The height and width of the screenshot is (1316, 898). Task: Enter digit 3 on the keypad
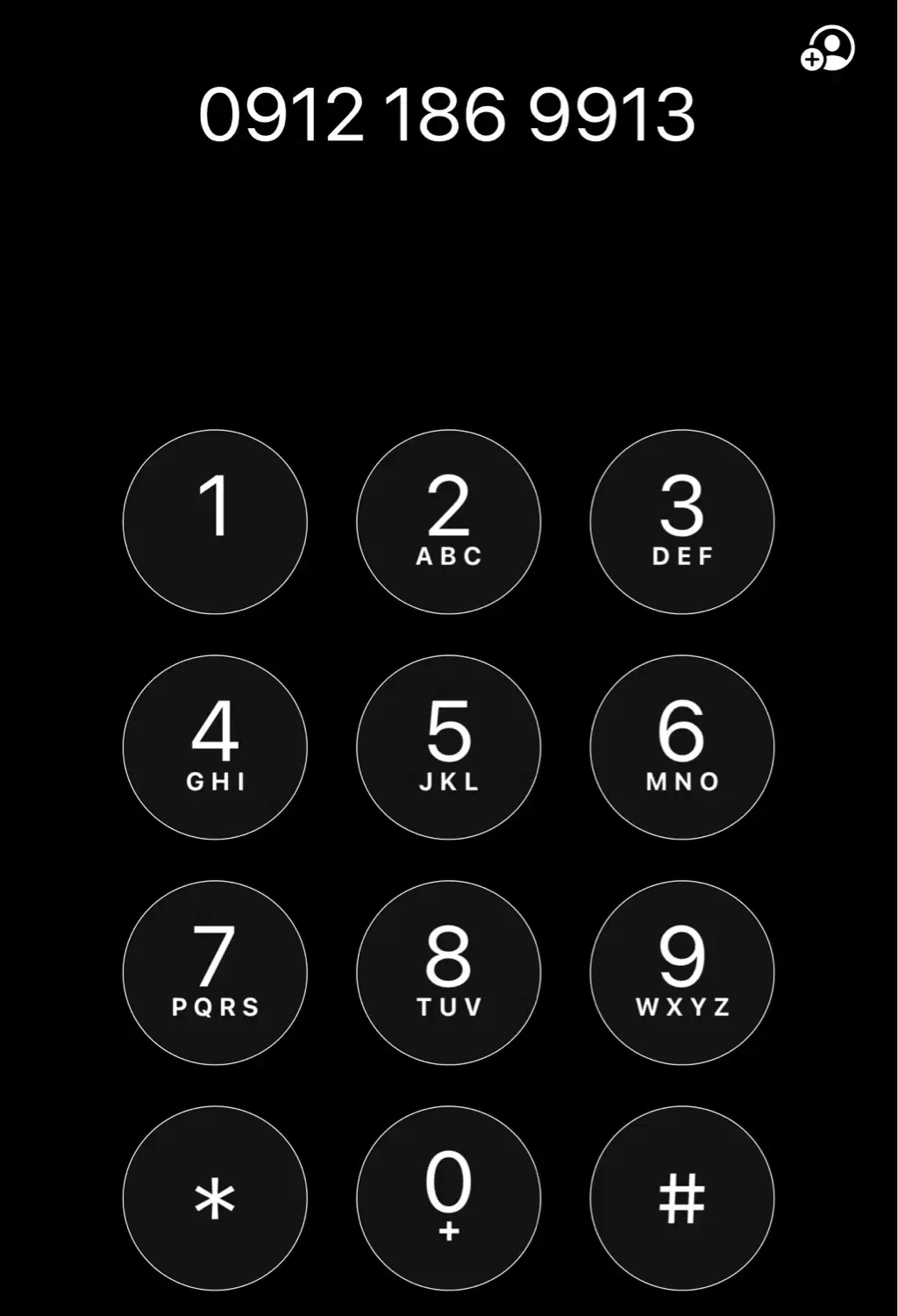tap(681, 521)
